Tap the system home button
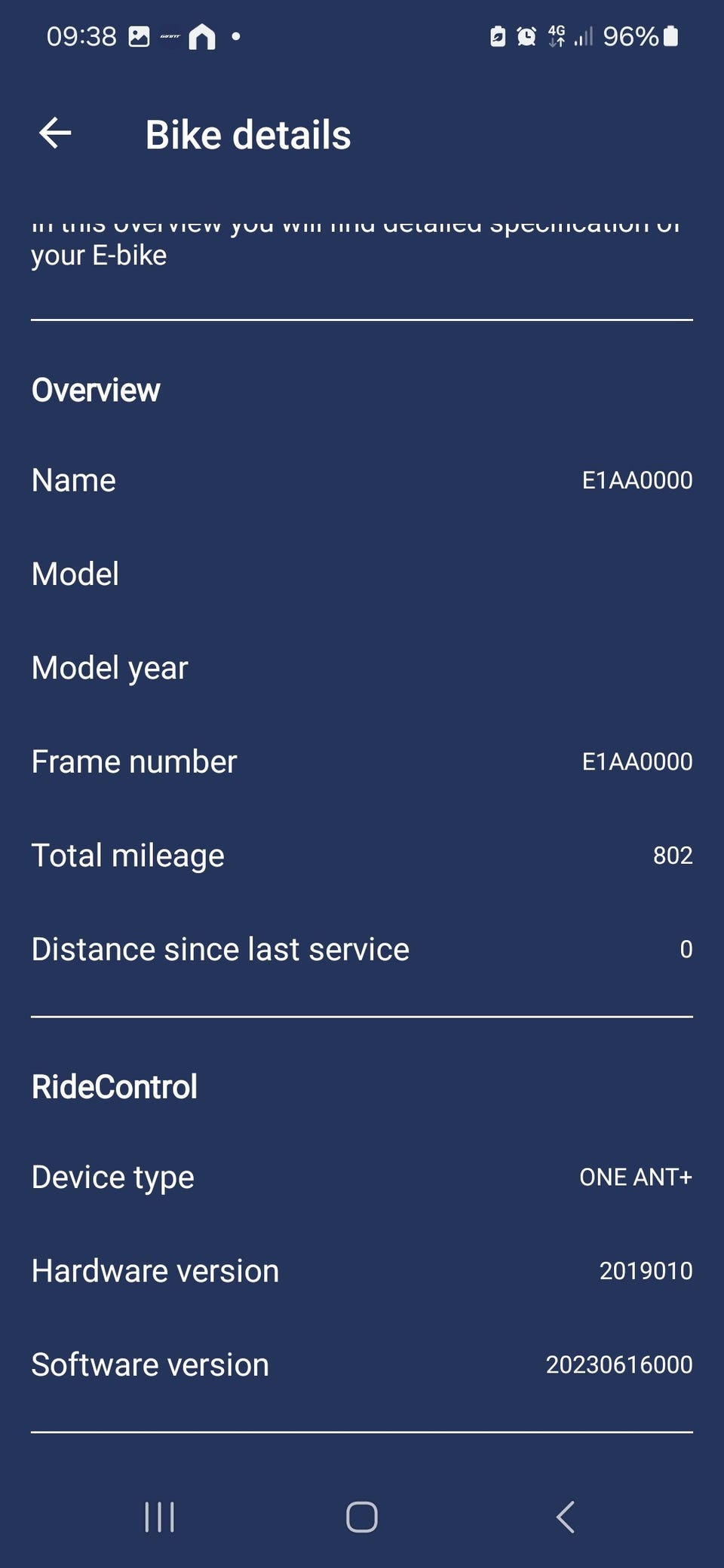The height and width of the screenshot is (1568, 724). click(362, 1517)
